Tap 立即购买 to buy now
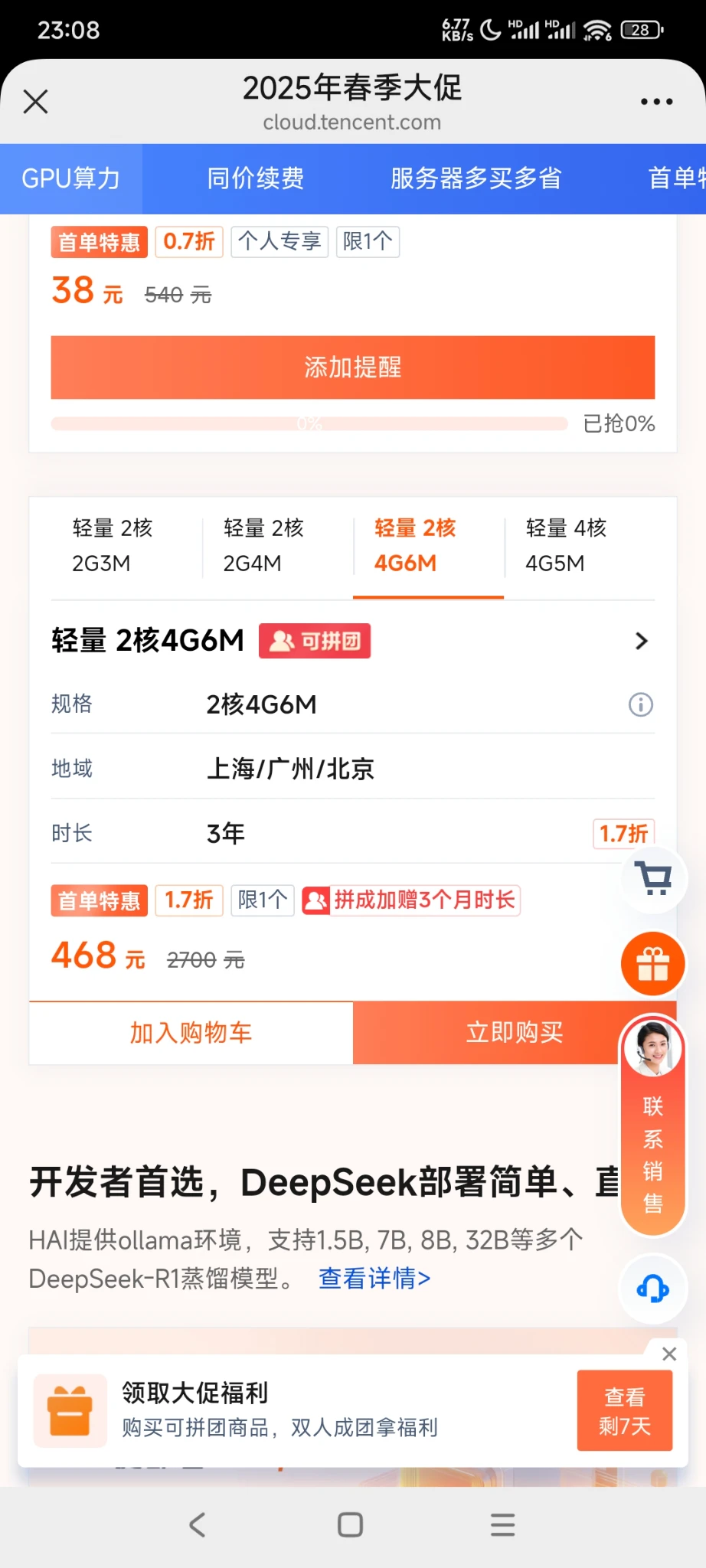 coord(515,1032)
